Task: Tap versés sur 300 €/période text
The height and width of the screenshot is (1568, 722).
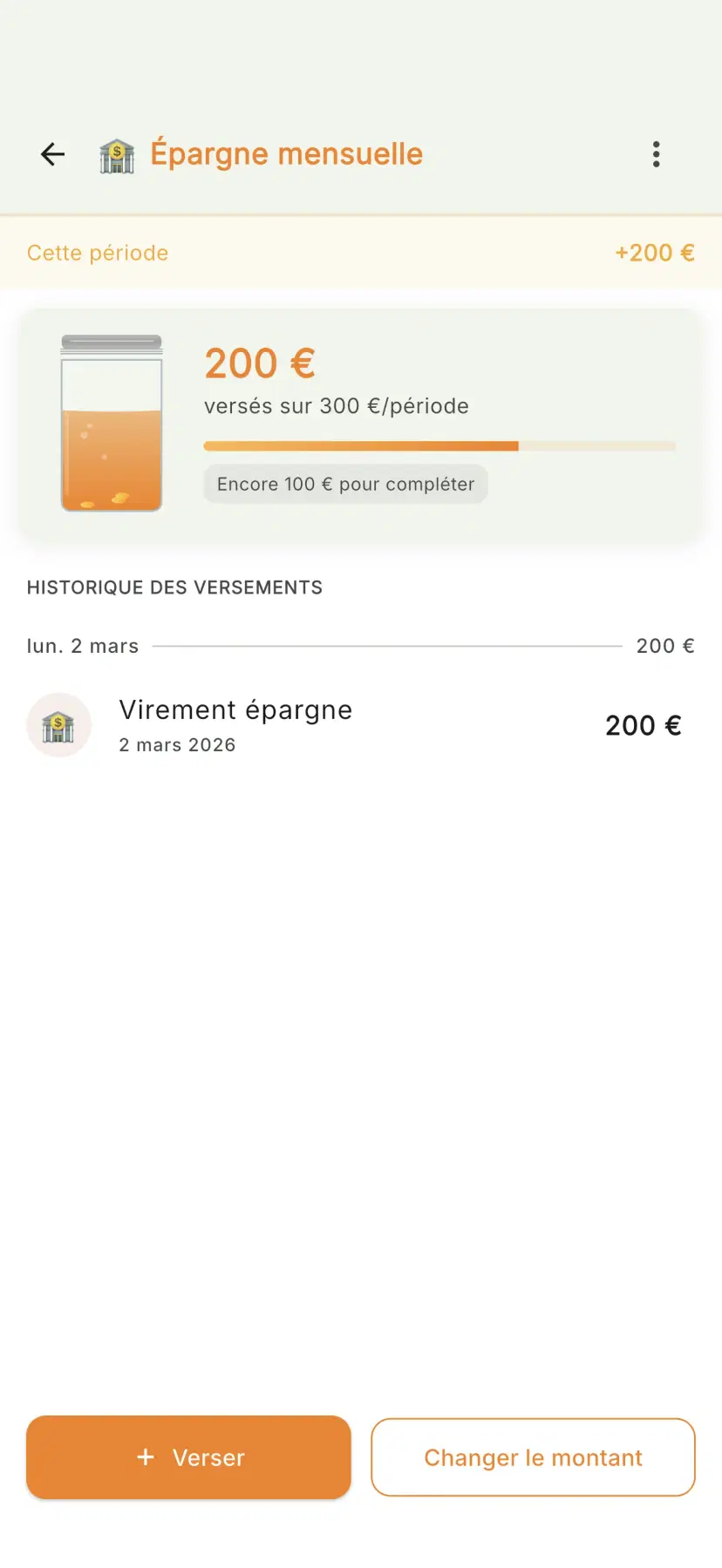Action: pyautogui.click(x=336, y=405)
